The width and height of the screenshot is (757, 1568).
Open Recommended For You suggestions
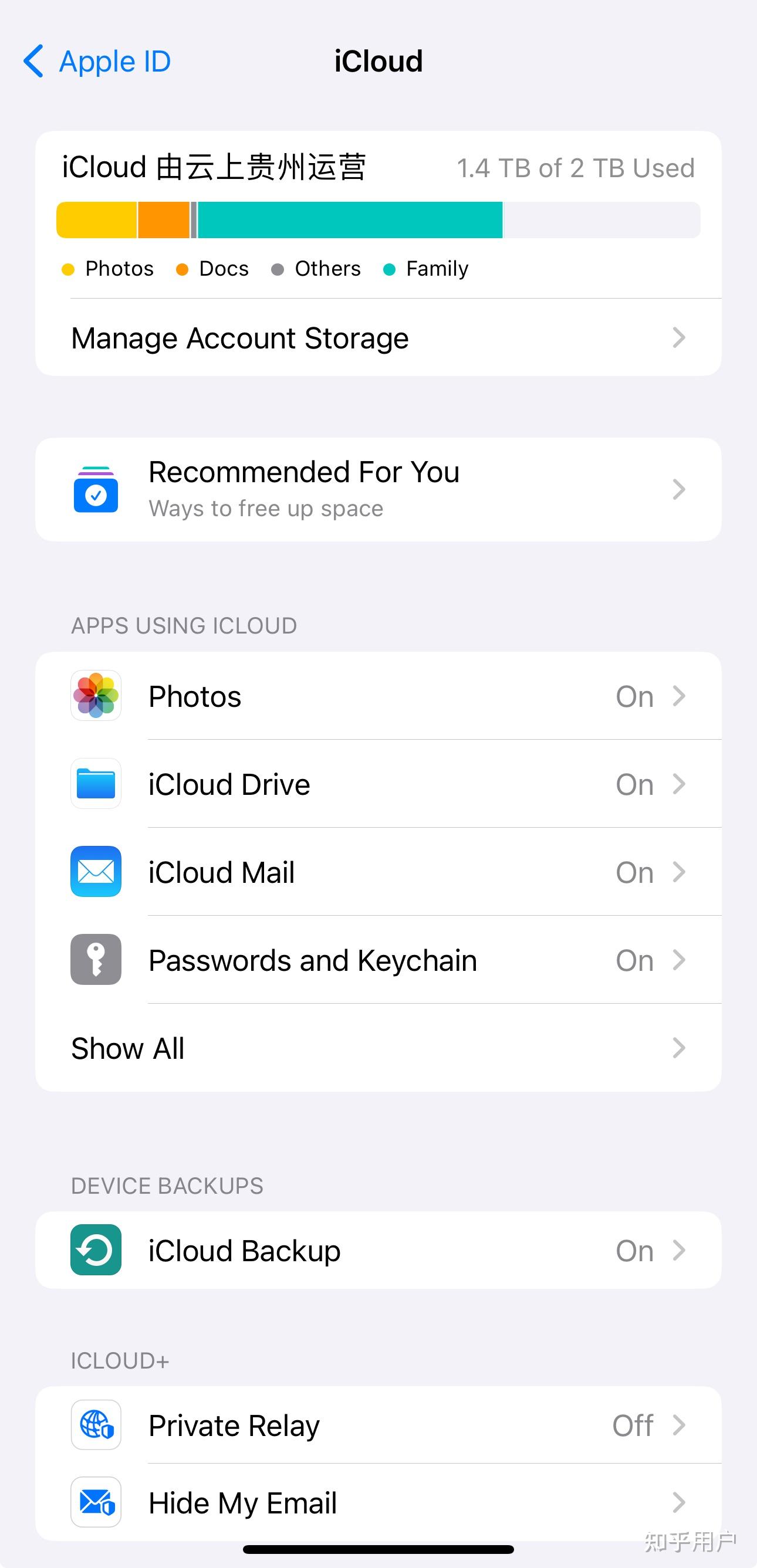377,489
